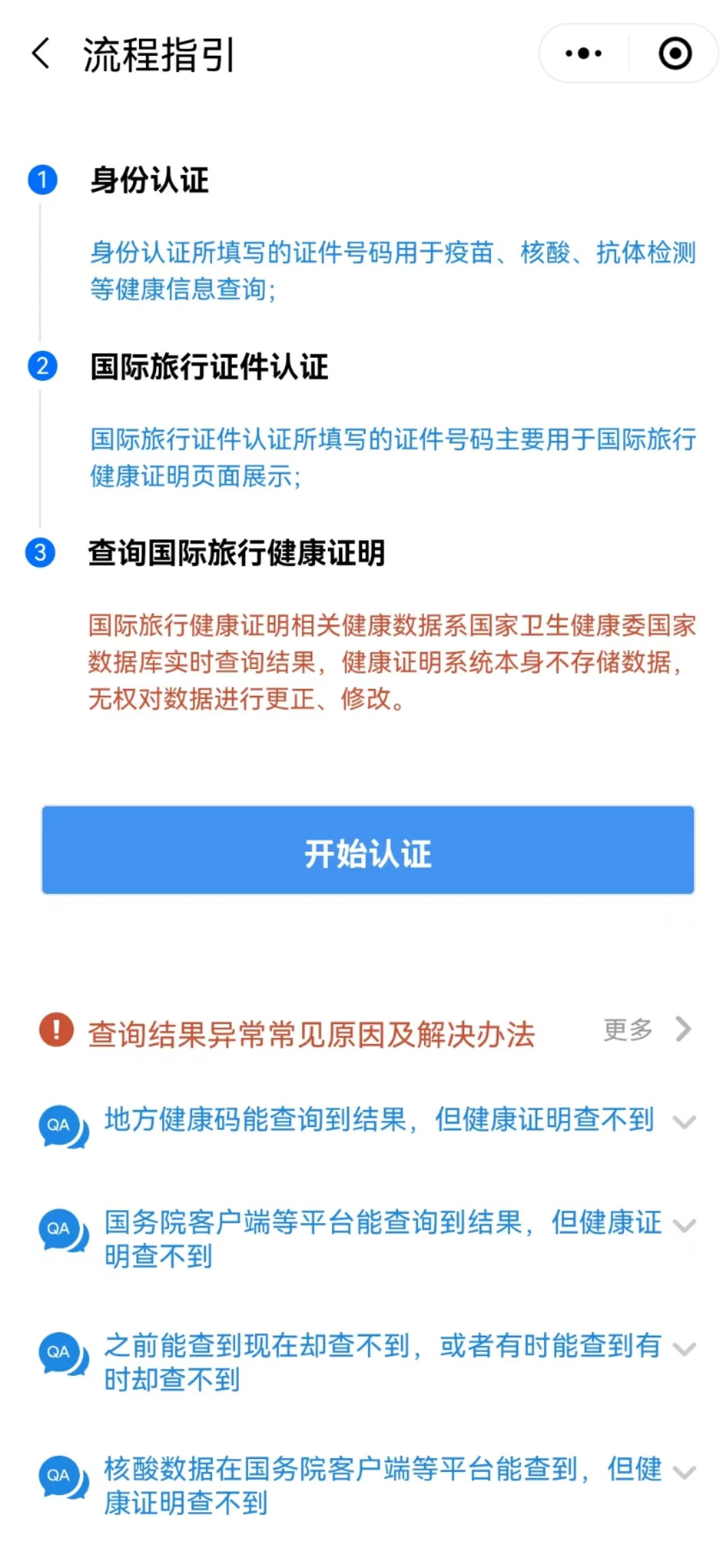Screen dimensions: 726x1568
Task: Expand 之前能查到现在却查不到 question
Action: (684, 1349)
